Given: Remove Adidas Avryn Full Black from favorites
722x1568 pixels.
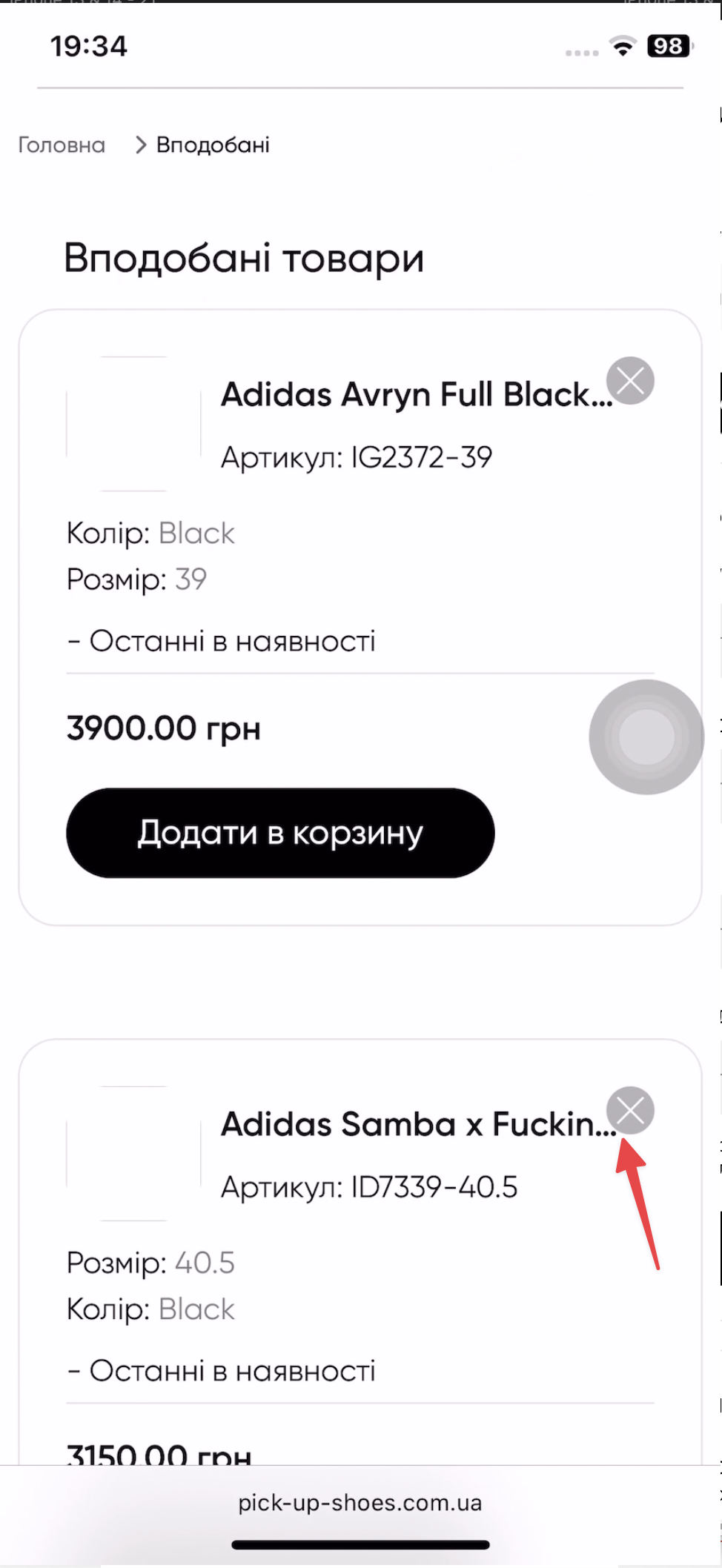Looking at the screenshot, I should [630, 381].
